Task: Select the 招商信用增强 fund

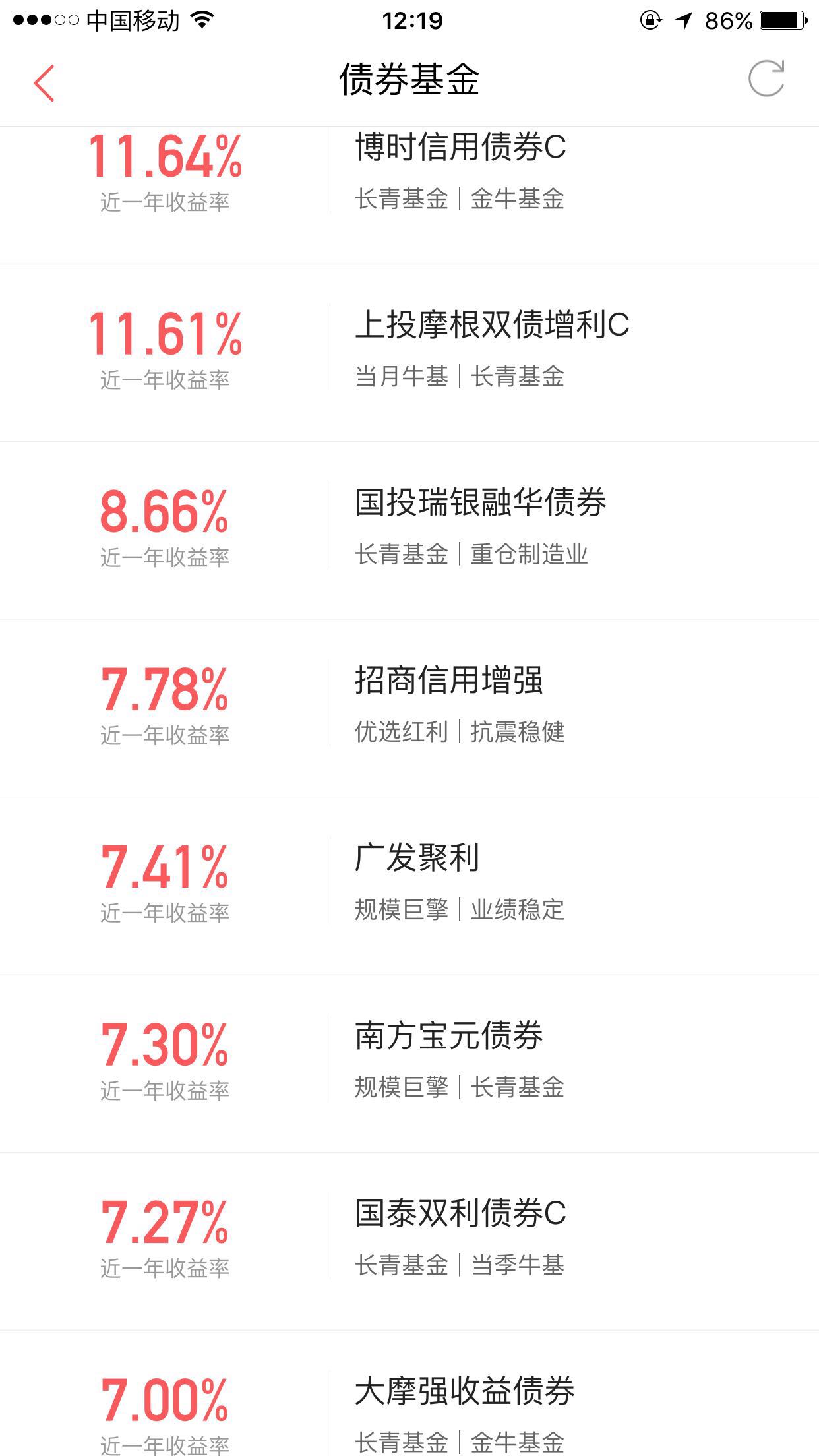Action: 448,681
